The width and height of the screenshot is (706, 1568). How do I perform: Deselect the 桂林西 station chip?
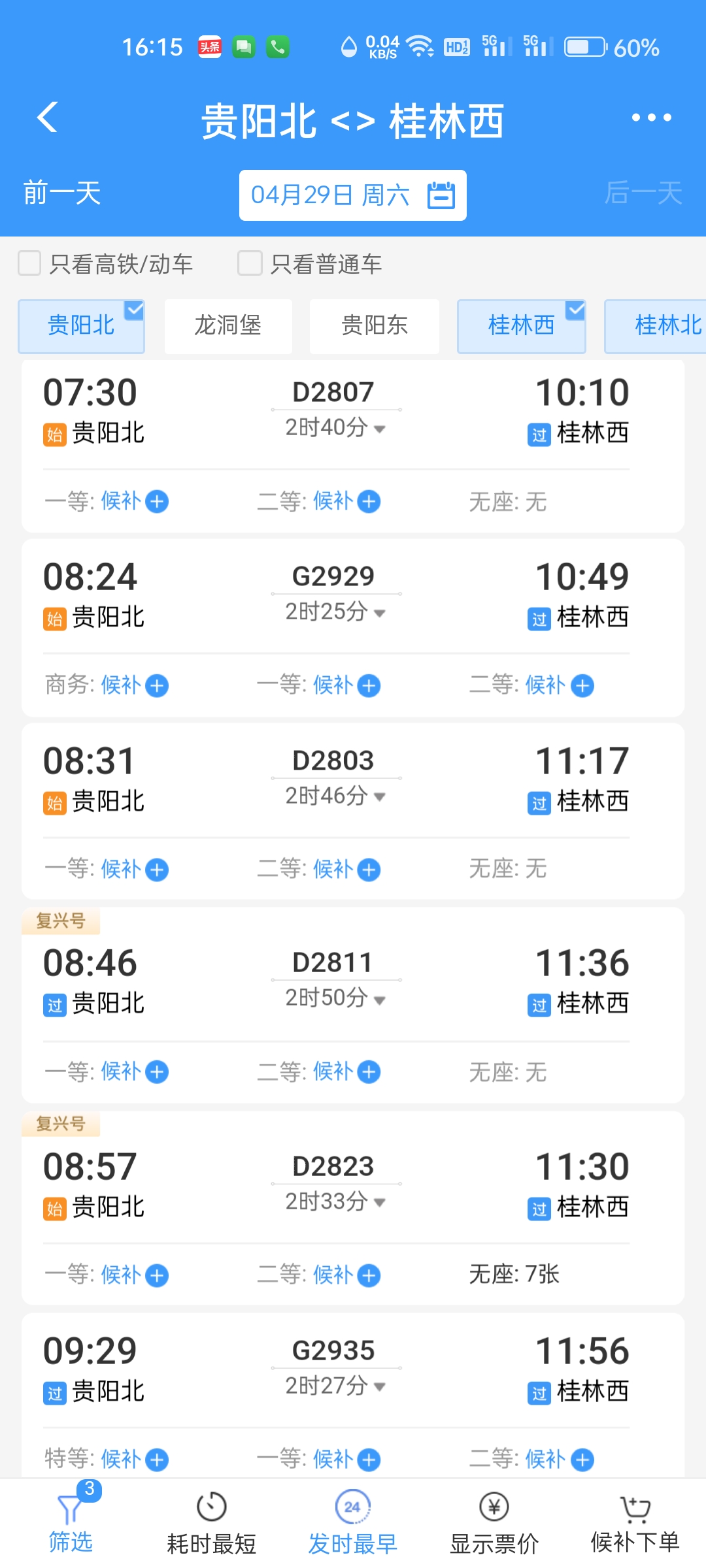(x=521, y=326)
